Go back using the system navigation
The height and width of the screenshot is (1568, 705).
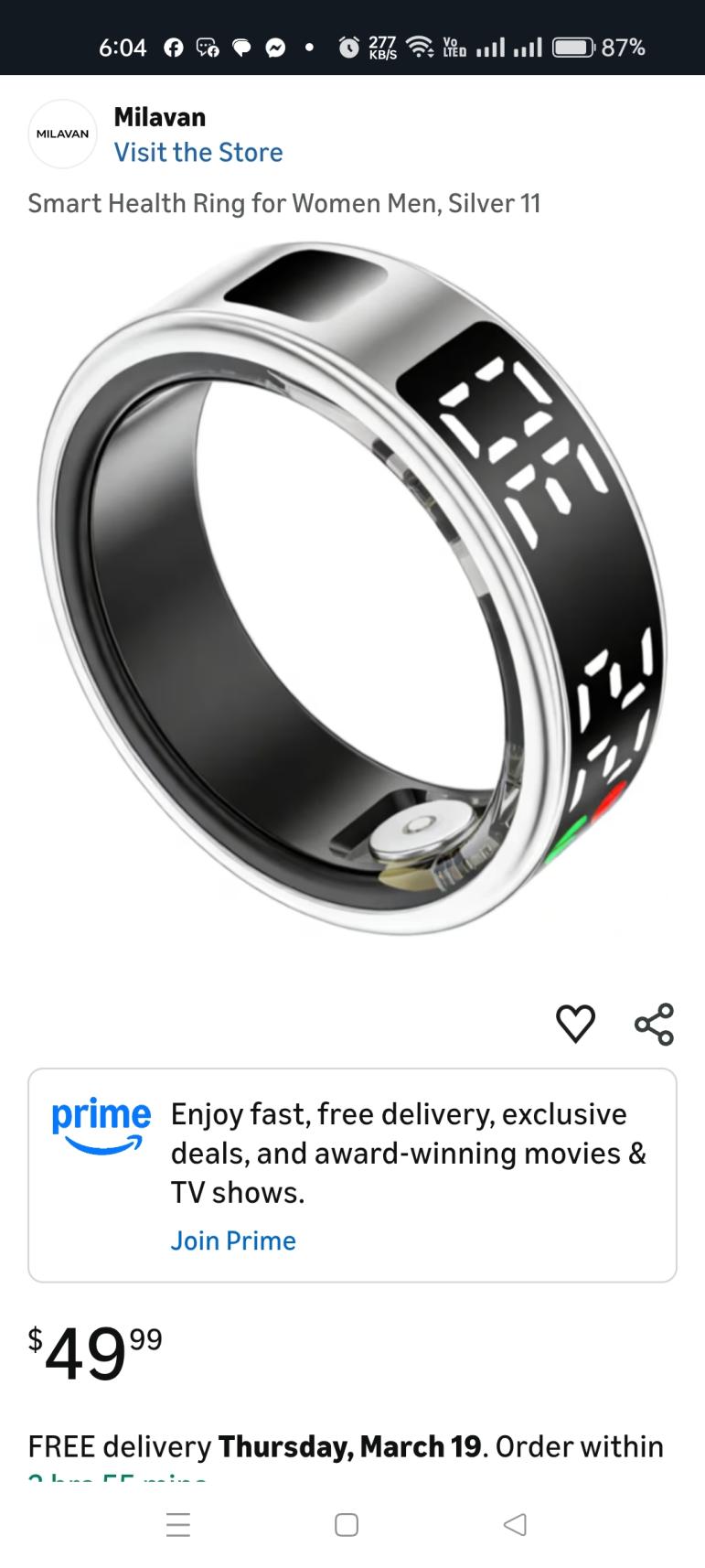pos(515,1524)
